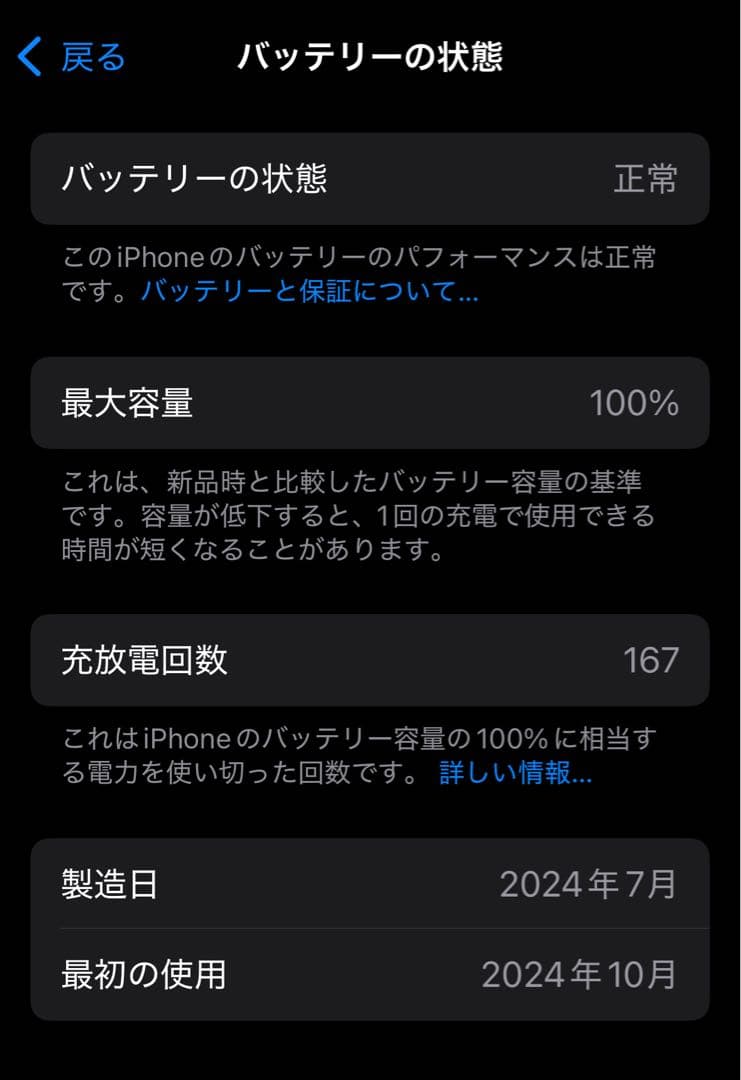
Task: Tap the 167 cycle count value
Action: point(650,660)
